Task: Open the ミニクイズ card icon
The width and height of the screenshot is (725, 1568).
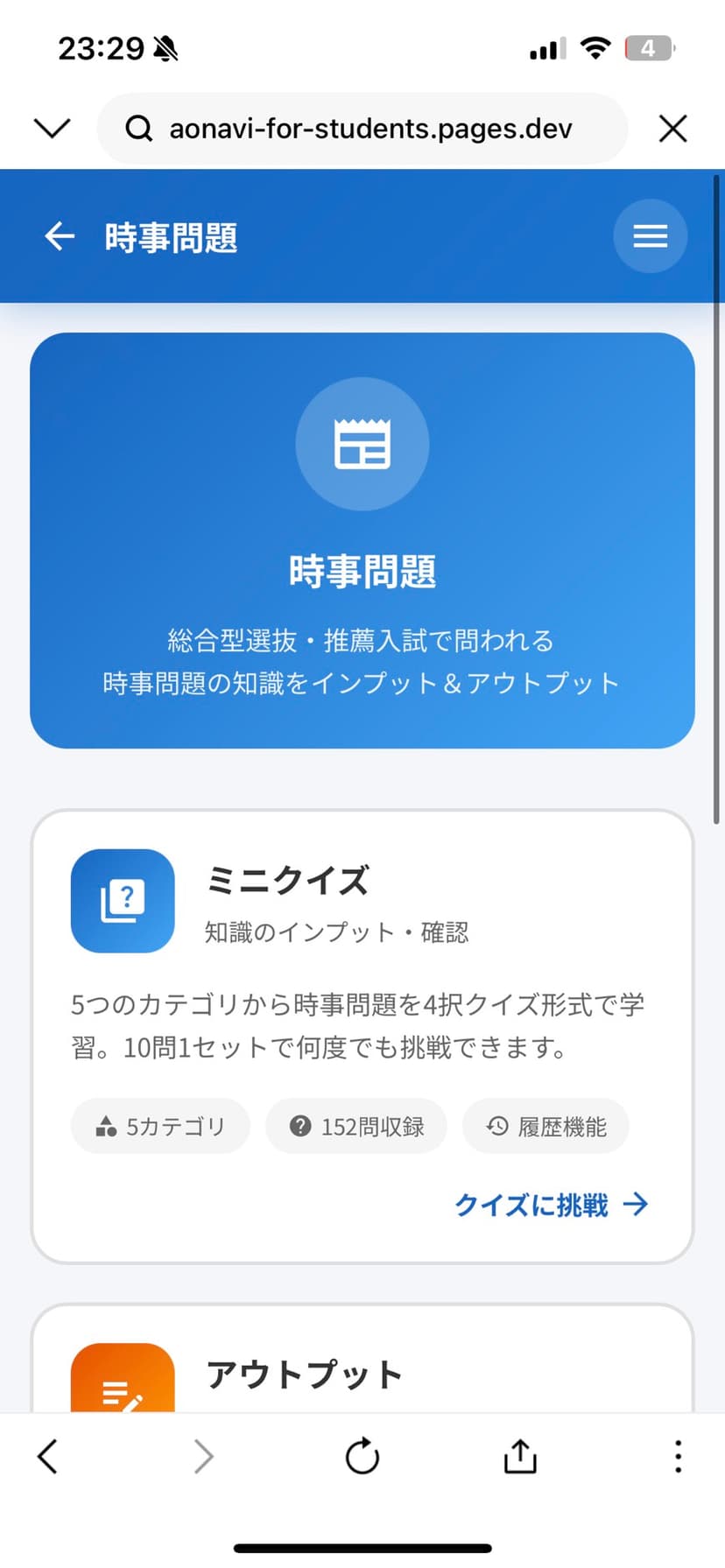Action: (x=123, y=902)
